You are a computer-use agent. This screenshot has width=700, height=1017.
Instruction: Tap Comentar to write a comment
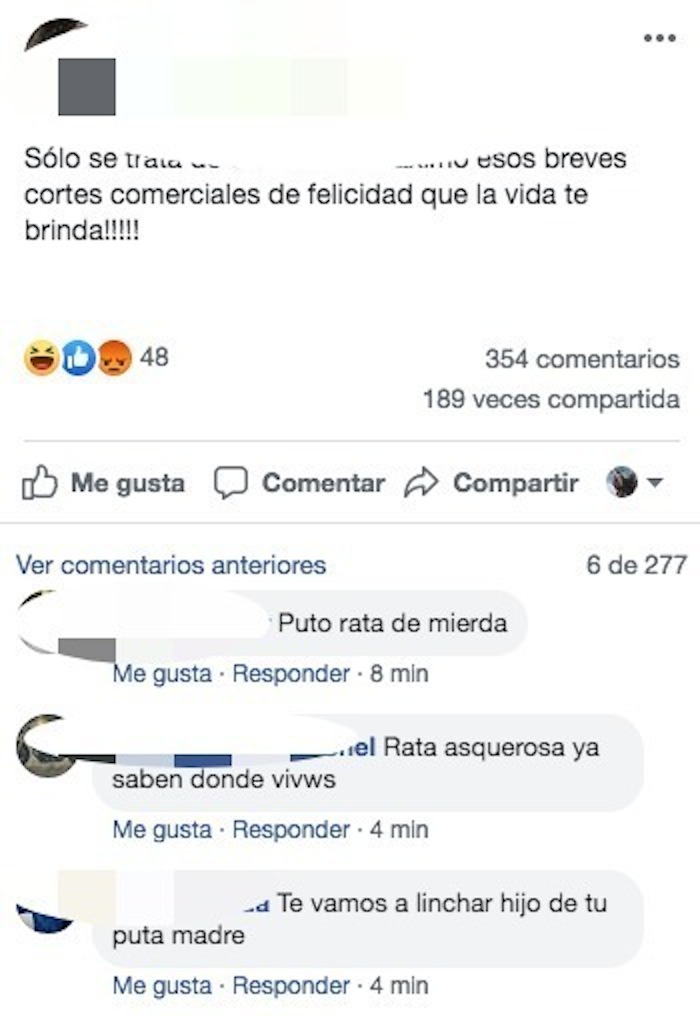tap(300, 483)
